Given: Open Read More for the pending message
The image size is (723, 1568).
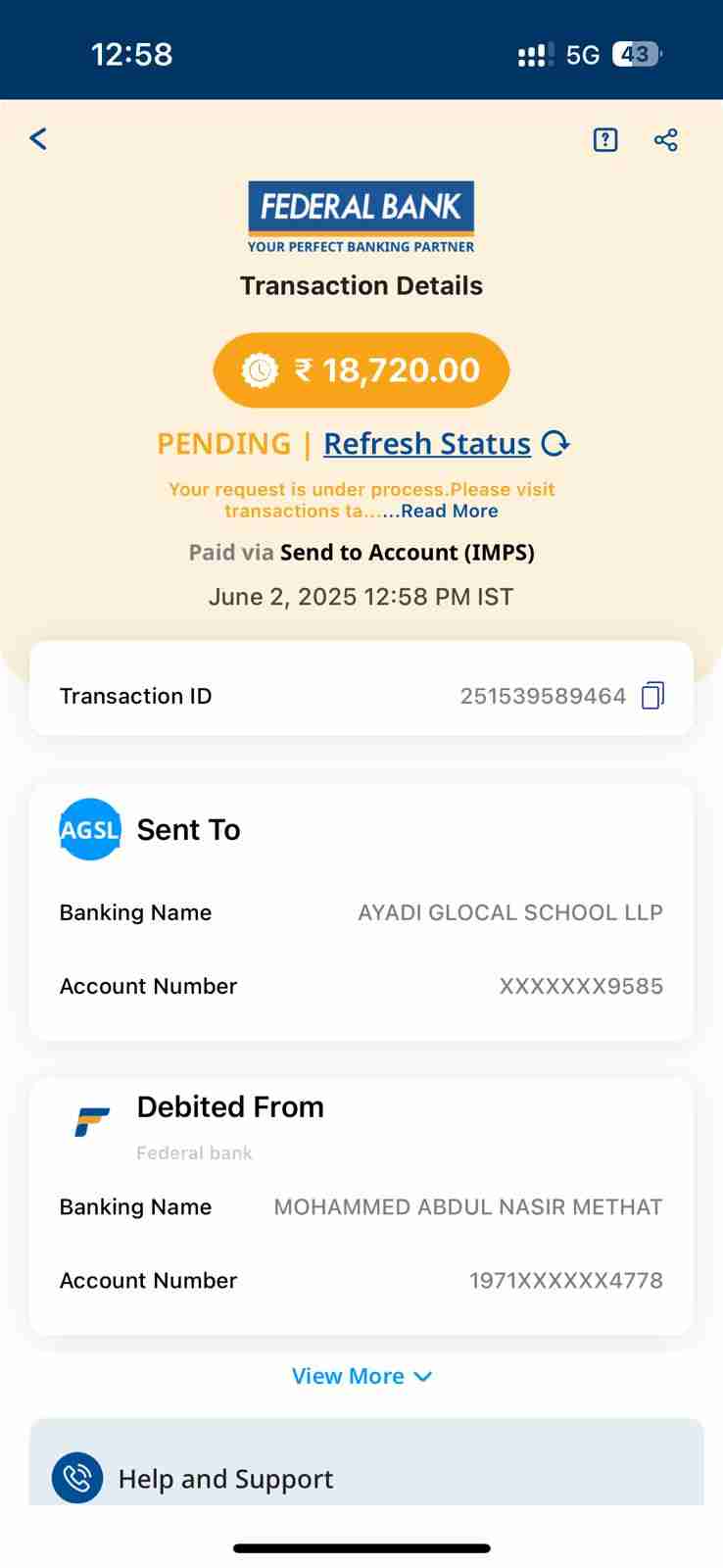Looking at the screenshot, I should pos(450,511).
